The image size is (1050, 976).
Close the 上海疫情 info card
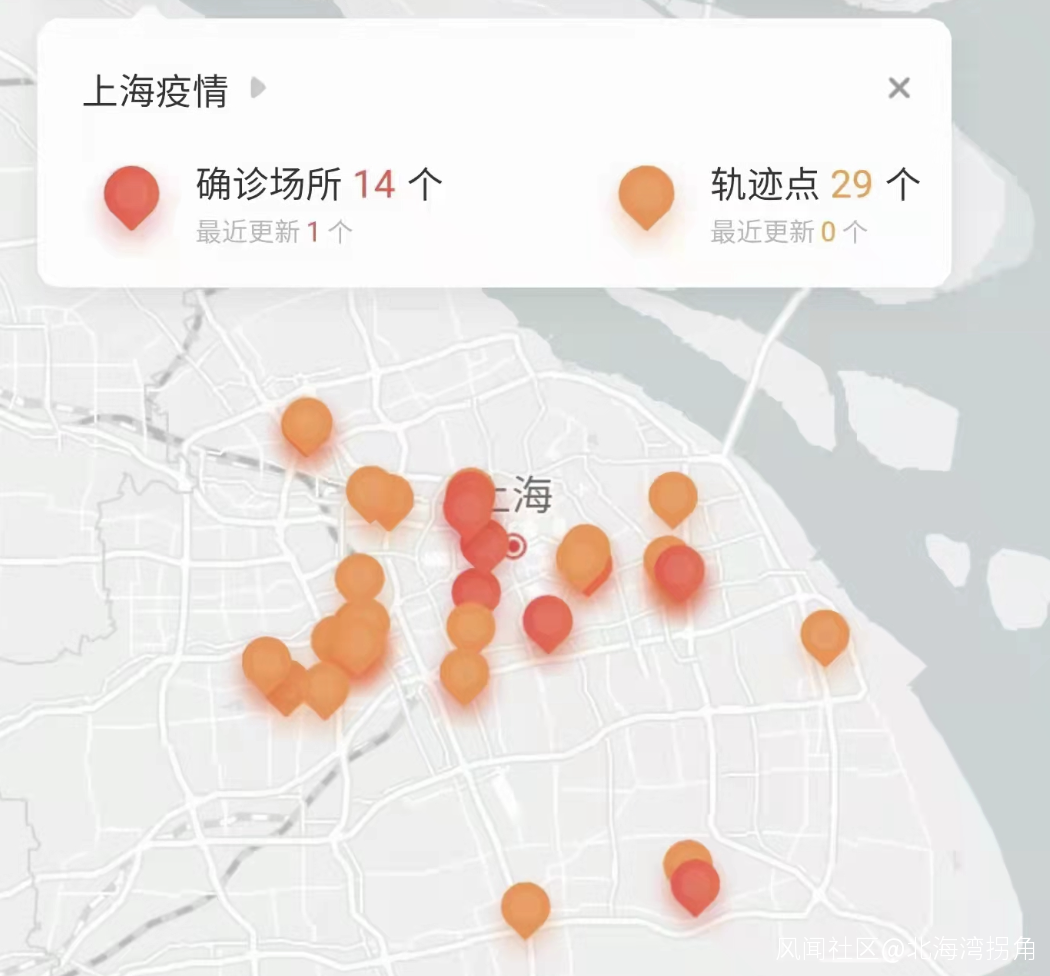[899, 88]
